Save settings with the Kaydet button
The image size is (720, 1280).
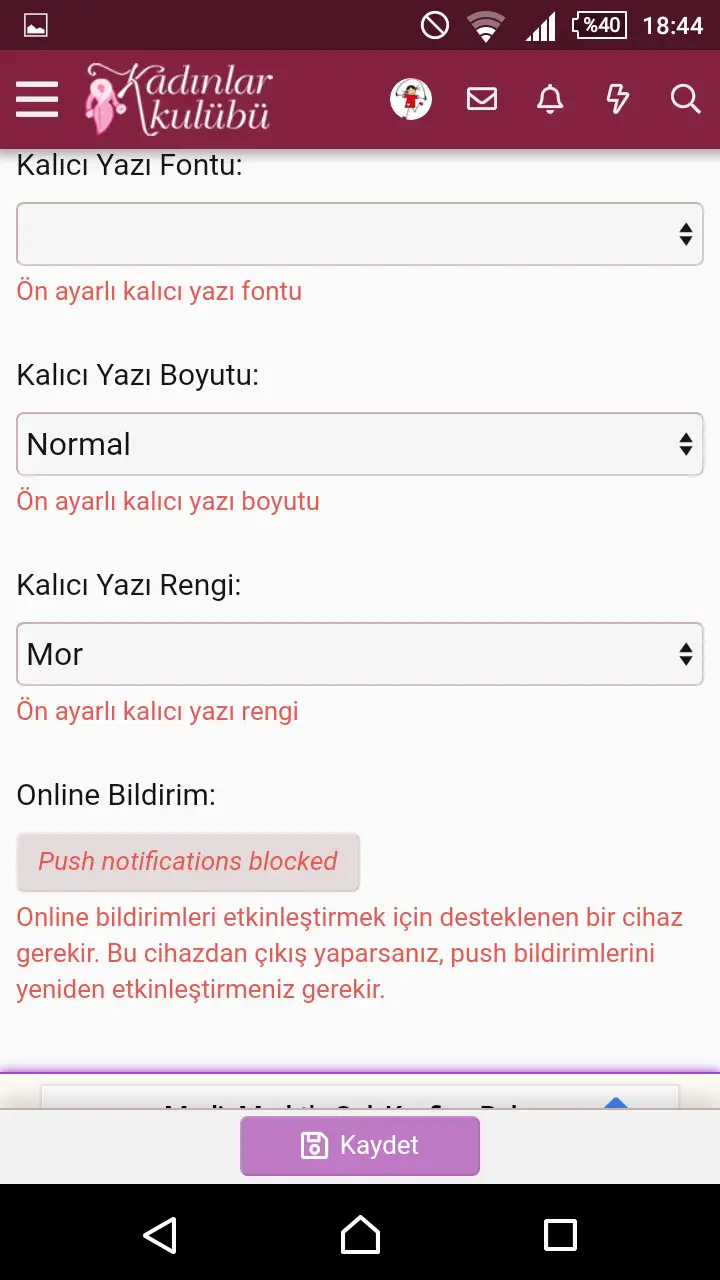360,1146
